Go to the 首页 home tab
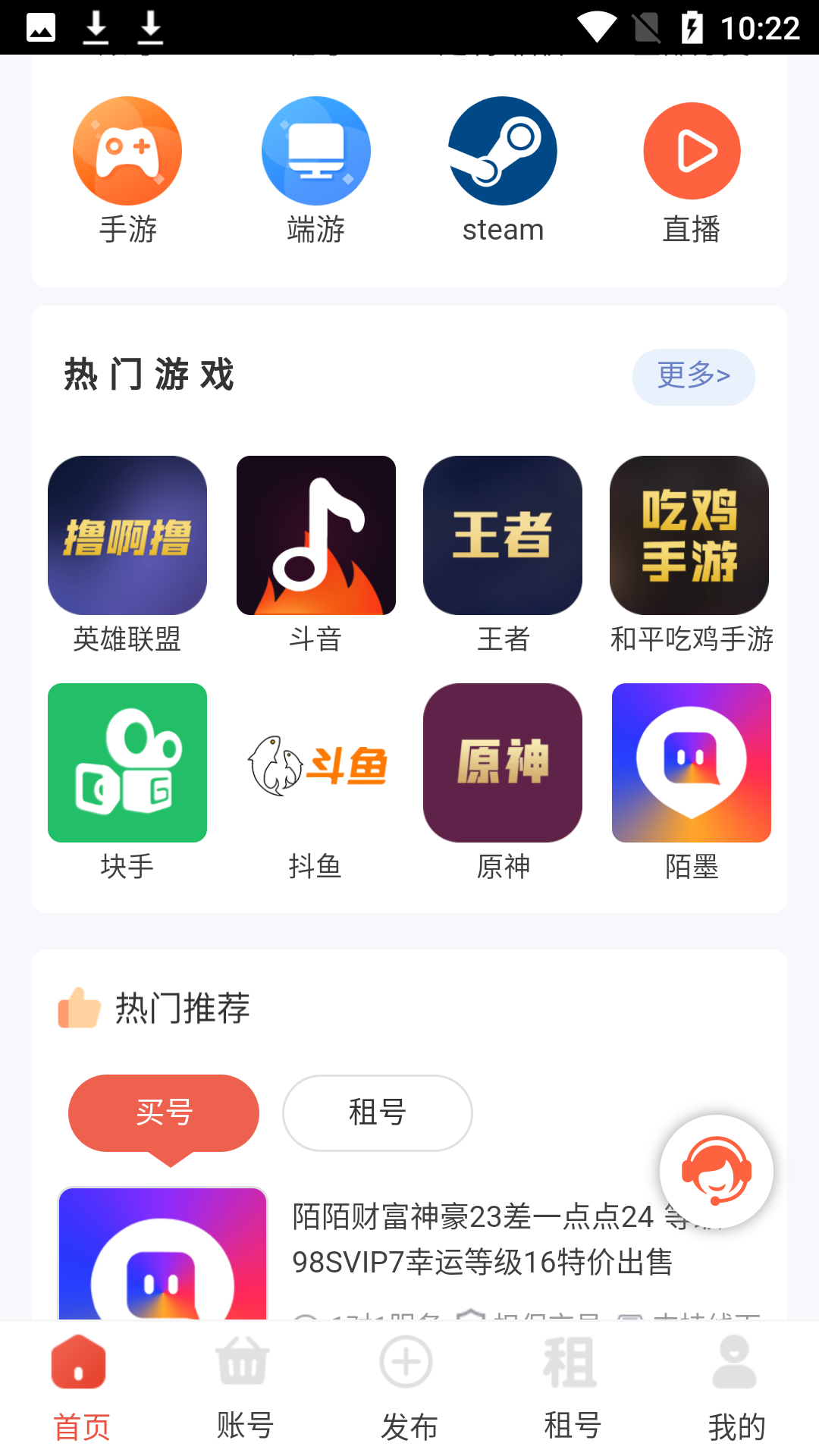819x1456 pixels. click(80, 1395)
